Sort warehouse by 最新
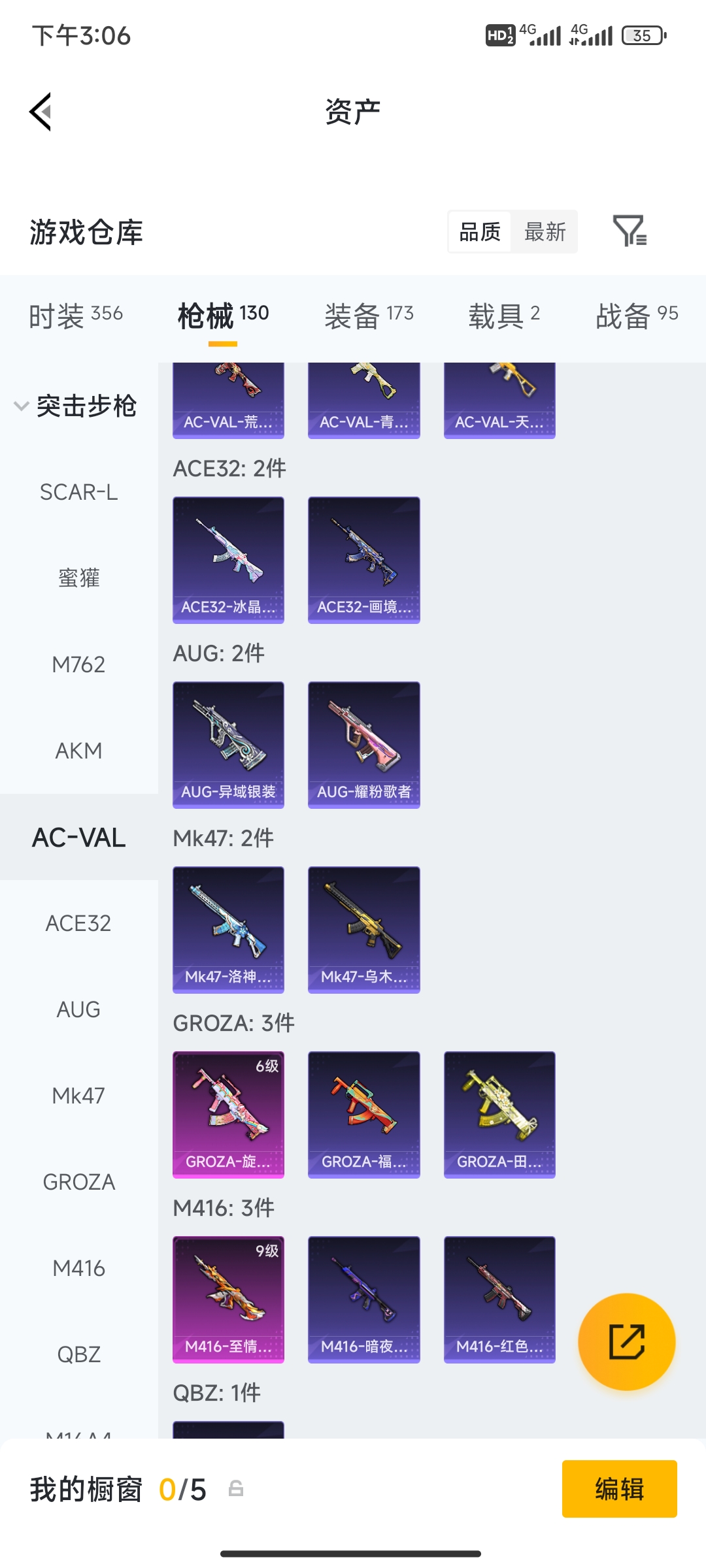This screenshot has height=1568, width=706. point(545,231)
